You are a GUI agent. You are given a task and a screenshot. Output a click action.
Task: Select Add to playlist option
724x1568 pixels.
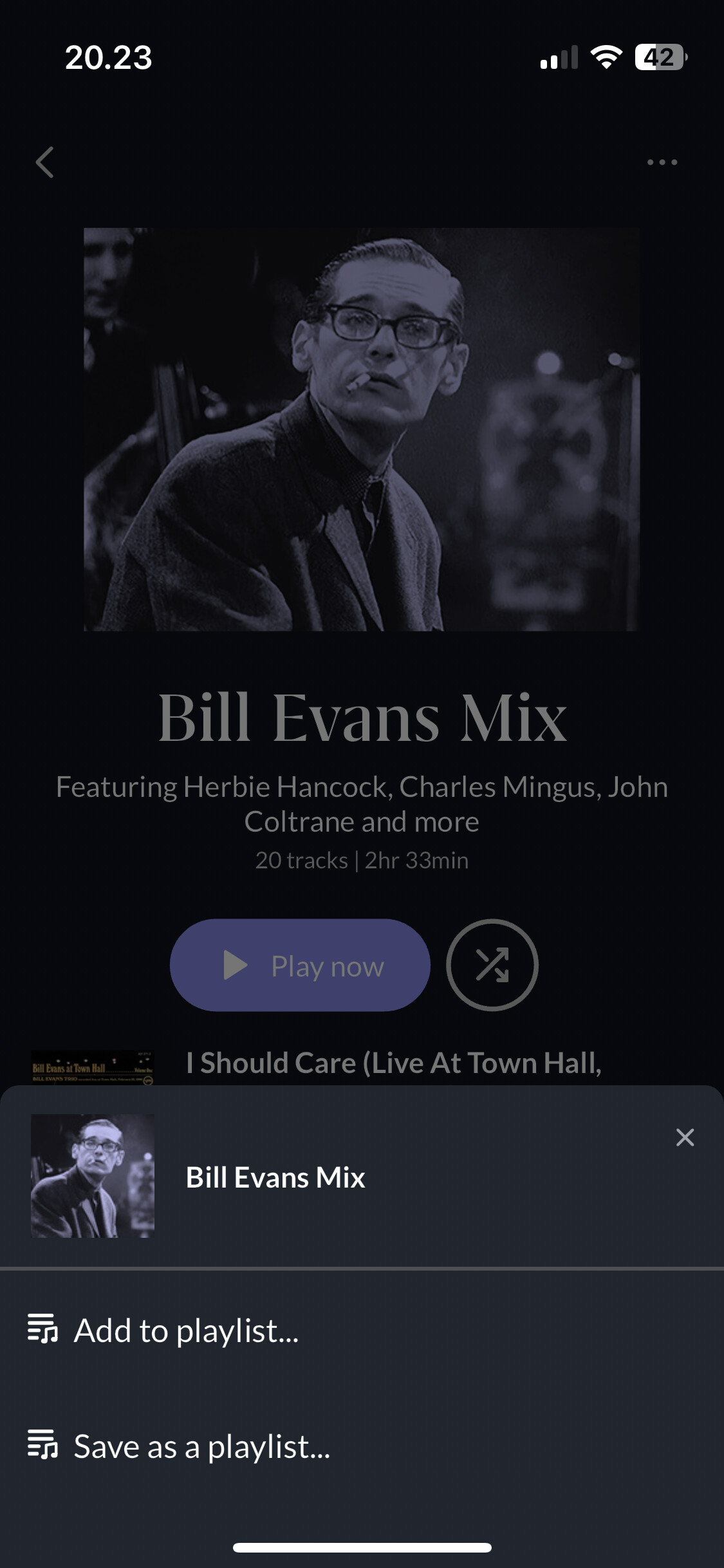coord(362,1330)
